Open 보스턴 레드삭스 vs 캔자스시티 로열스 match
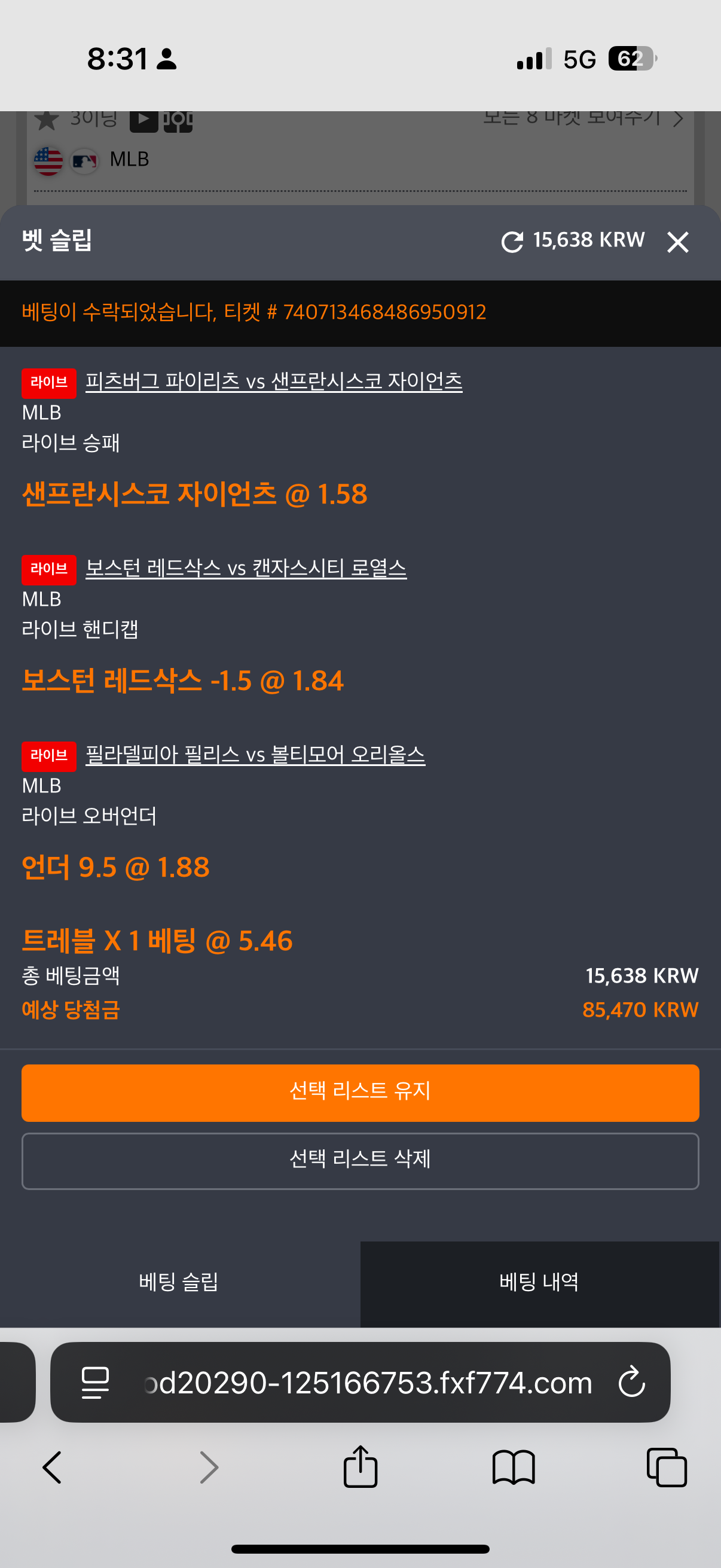The height and width of the screenshot is (1568, 721). pyautogui.click(x=246, y=568)
